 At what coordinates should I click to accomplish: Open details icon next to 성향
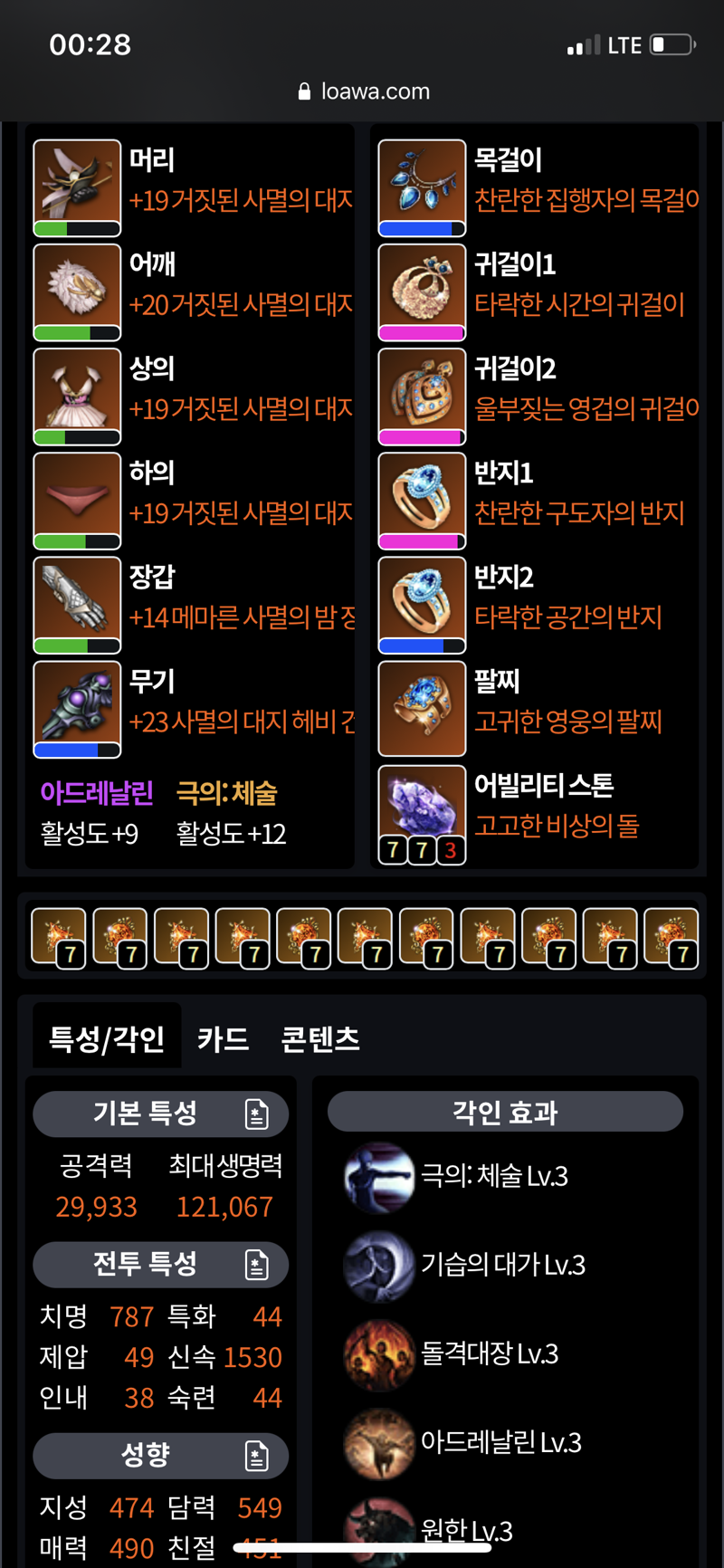click(257, 1455)
